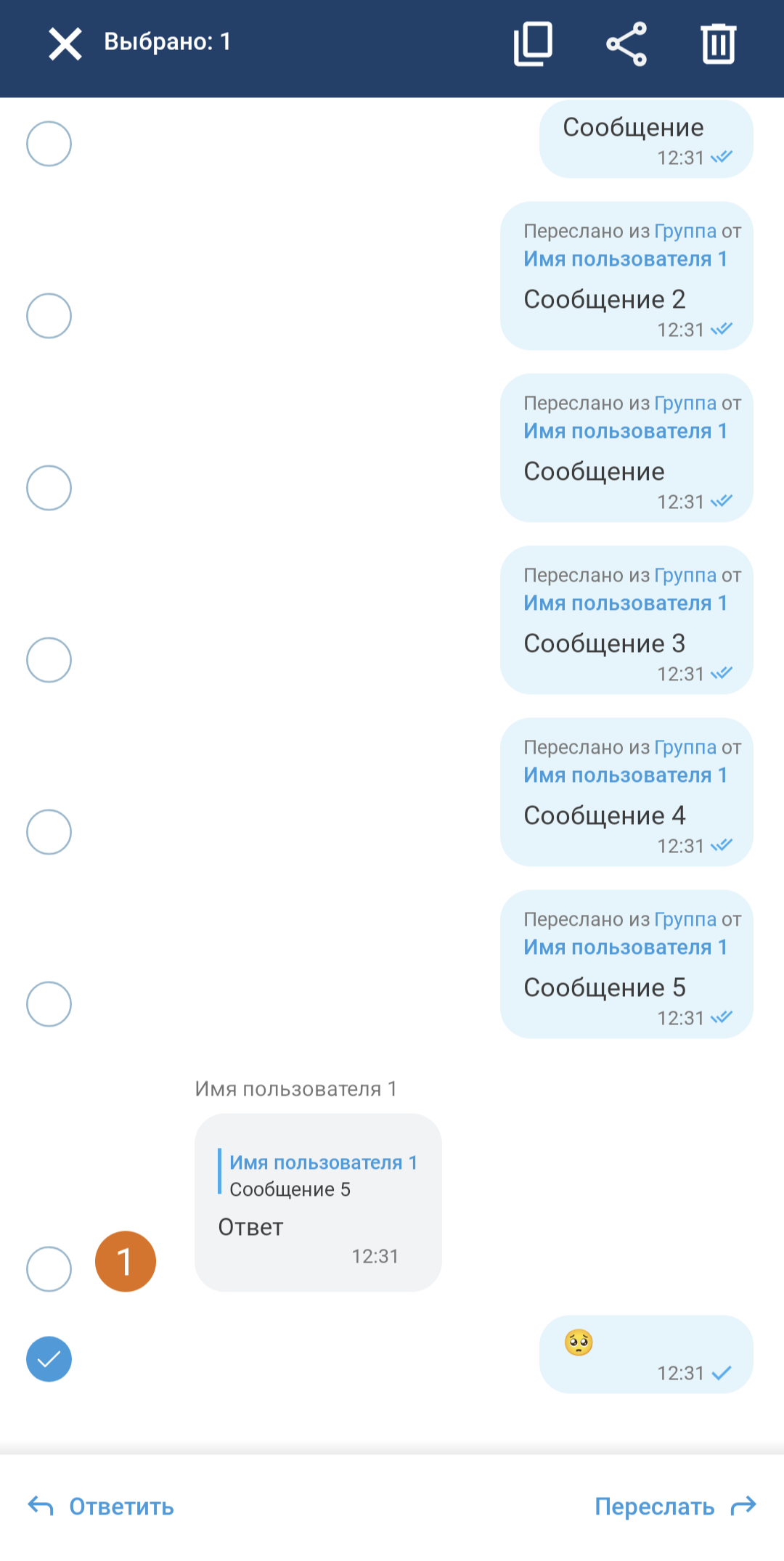Tap 'Переслать' to forward the message
Image resolution: width=784 pixels, height=1561 pixels.
point(675,1507)
